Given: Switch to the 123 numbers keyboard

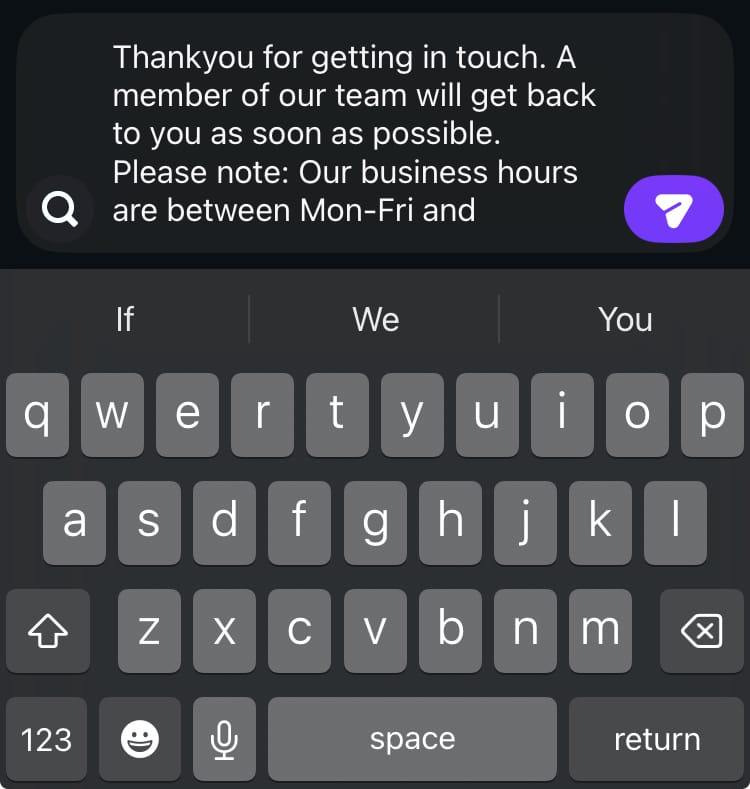Looking at the screenshot, I should [x=47, y=739].
